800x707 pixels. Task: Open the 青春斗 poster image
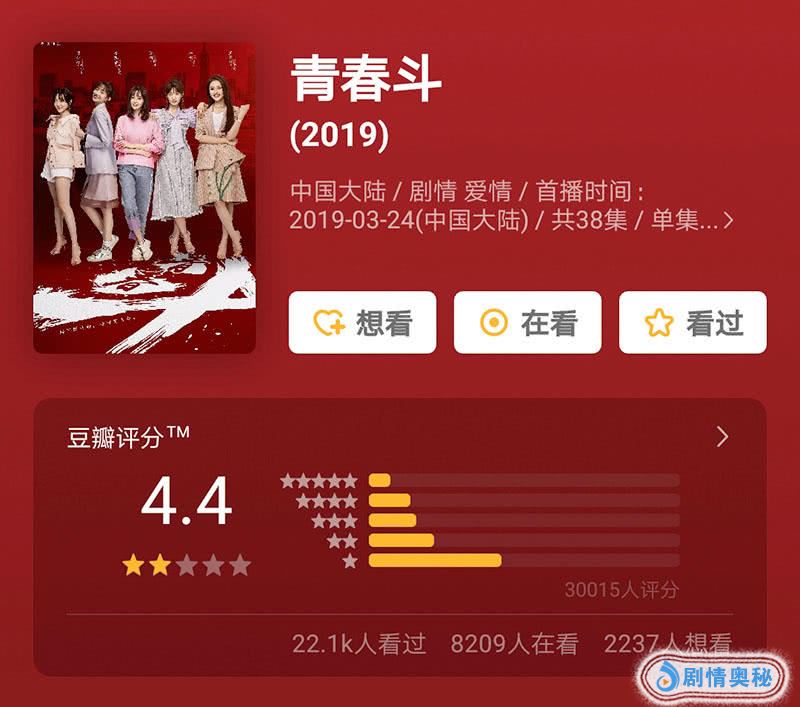click(144, 198)
